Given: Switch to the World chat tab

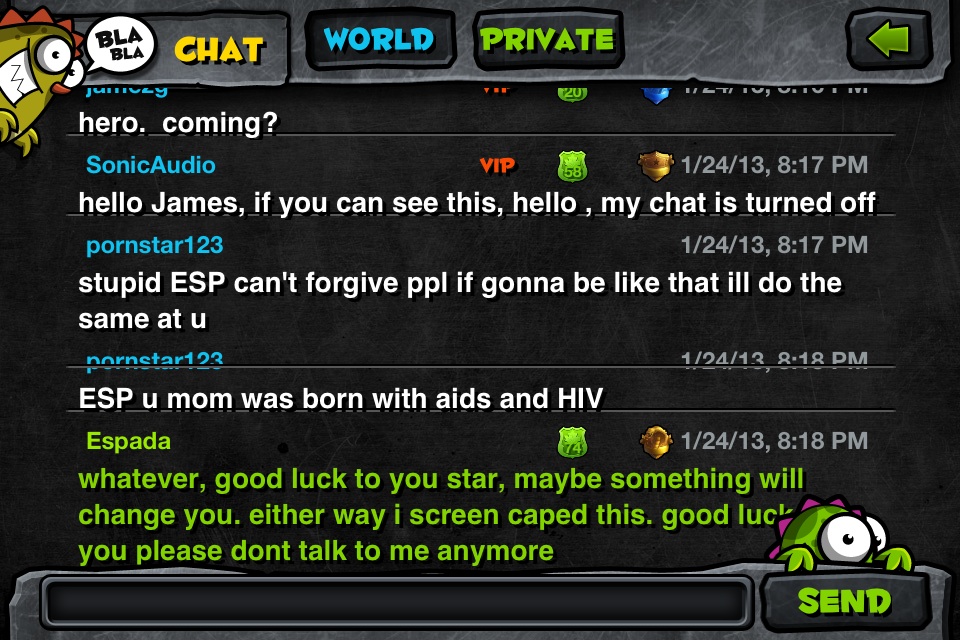Looking at the screenshot, I should (x=379, y=40).
